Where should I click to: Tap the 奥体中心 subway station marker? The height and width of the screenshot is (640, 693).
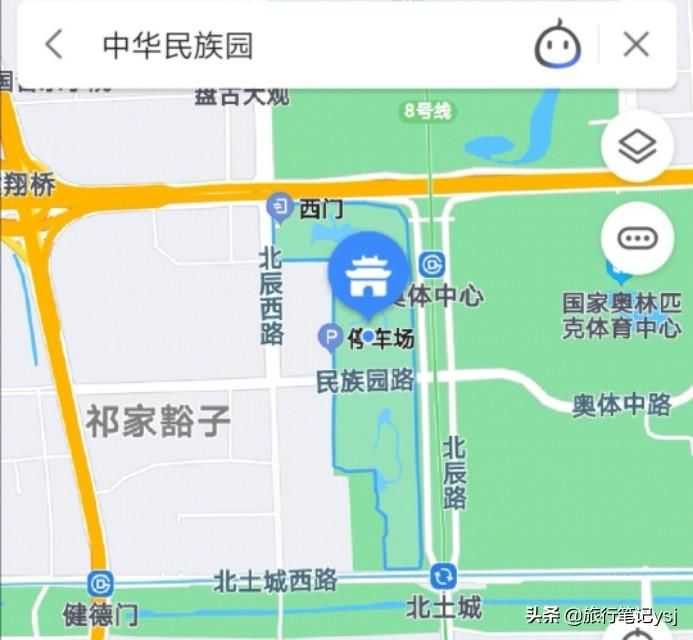click(x=432, y=265)
